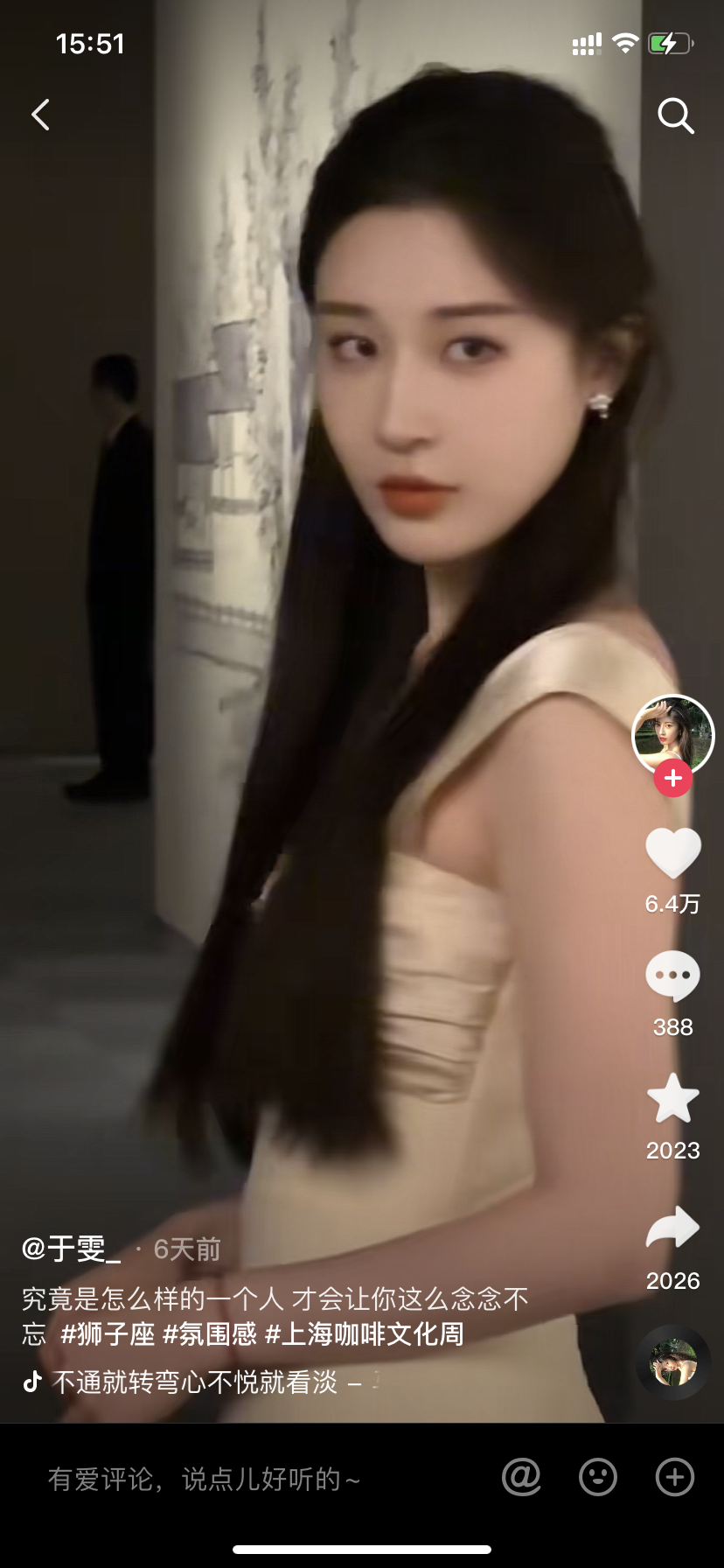The height and width of the screenshot is (1568, 724).
Task: Open the creator's profile picture
Action: 672,733
